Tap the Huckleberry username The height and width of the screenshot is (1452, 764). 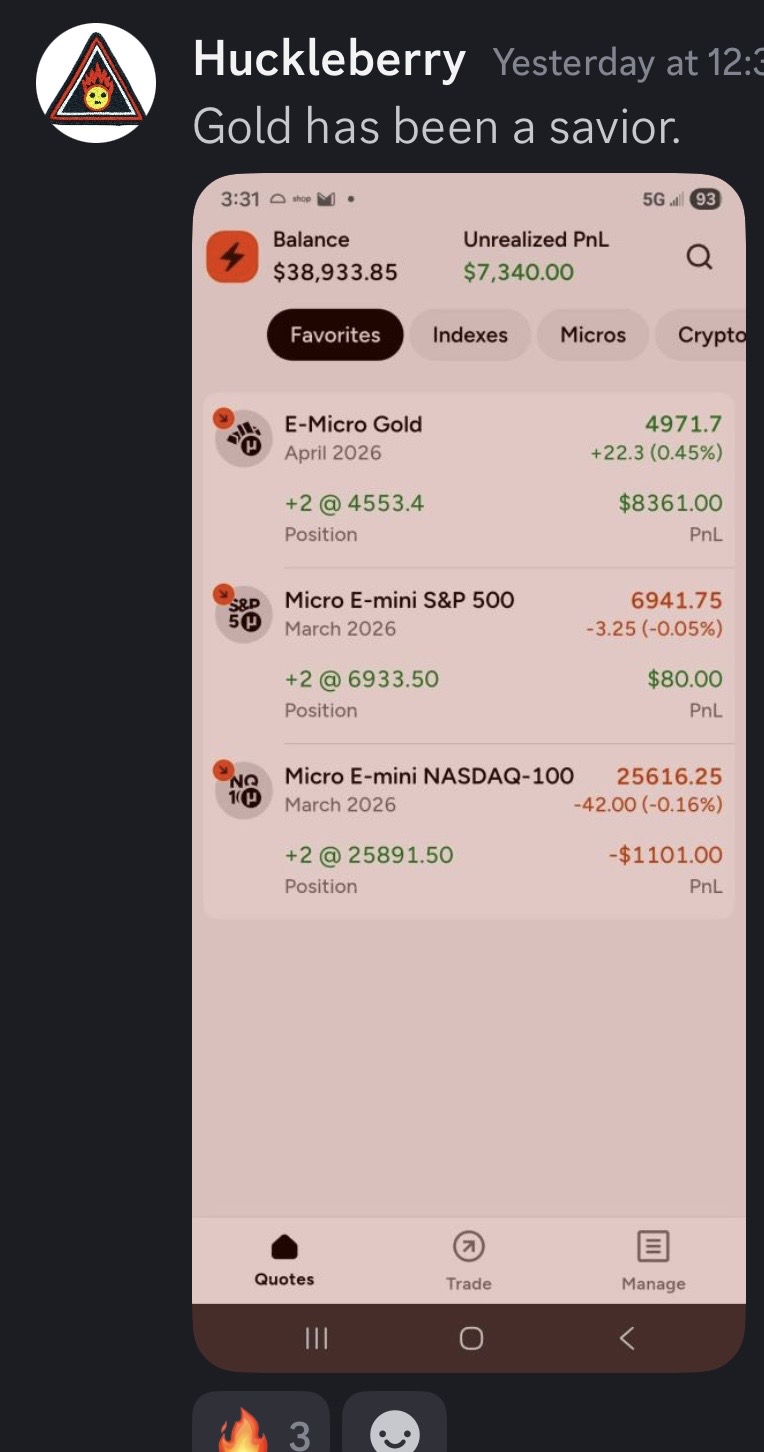click(x=329, y=60)
